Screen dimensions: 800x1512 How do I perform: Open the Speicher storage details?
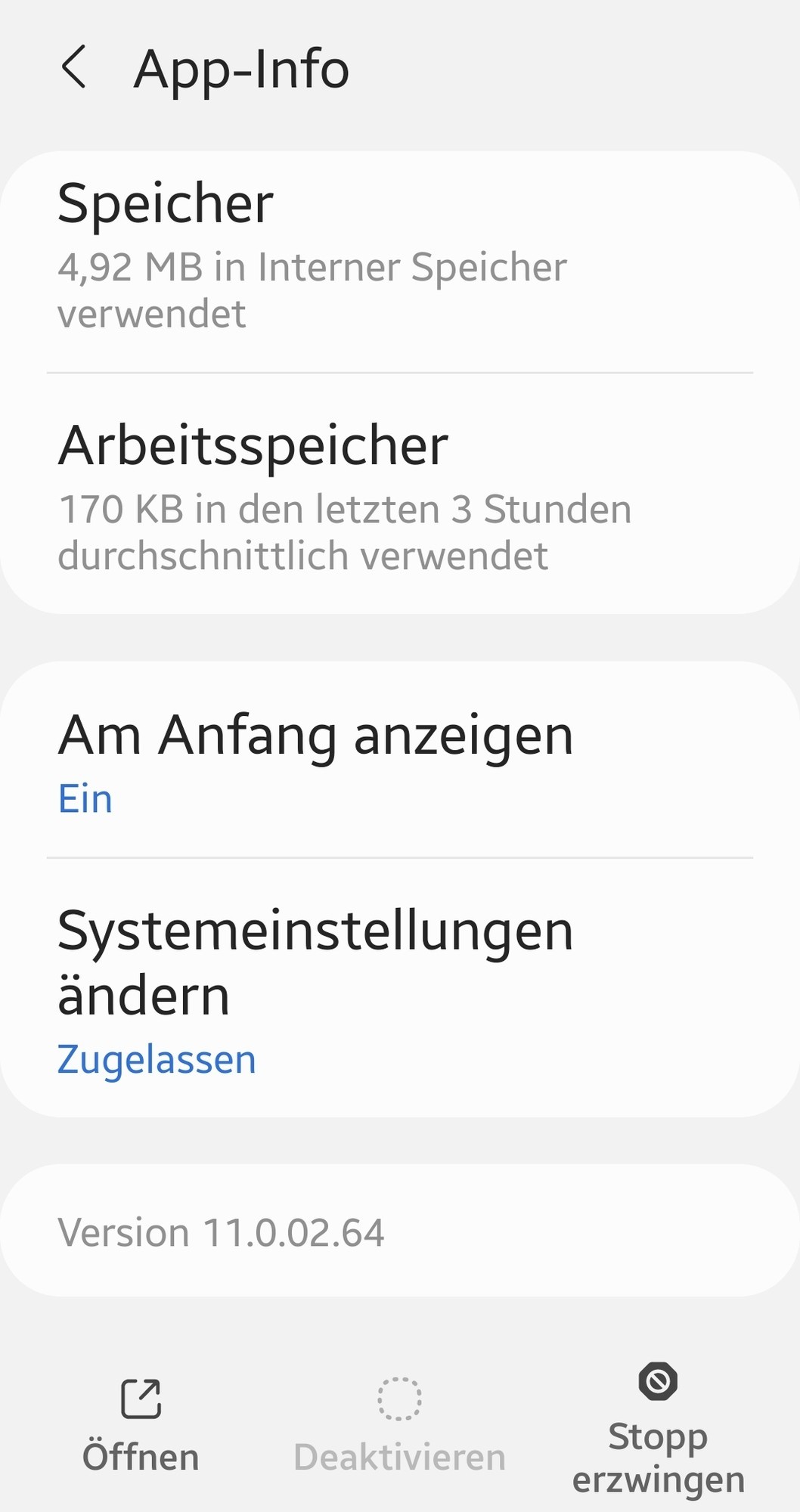[x=399, y=257]
